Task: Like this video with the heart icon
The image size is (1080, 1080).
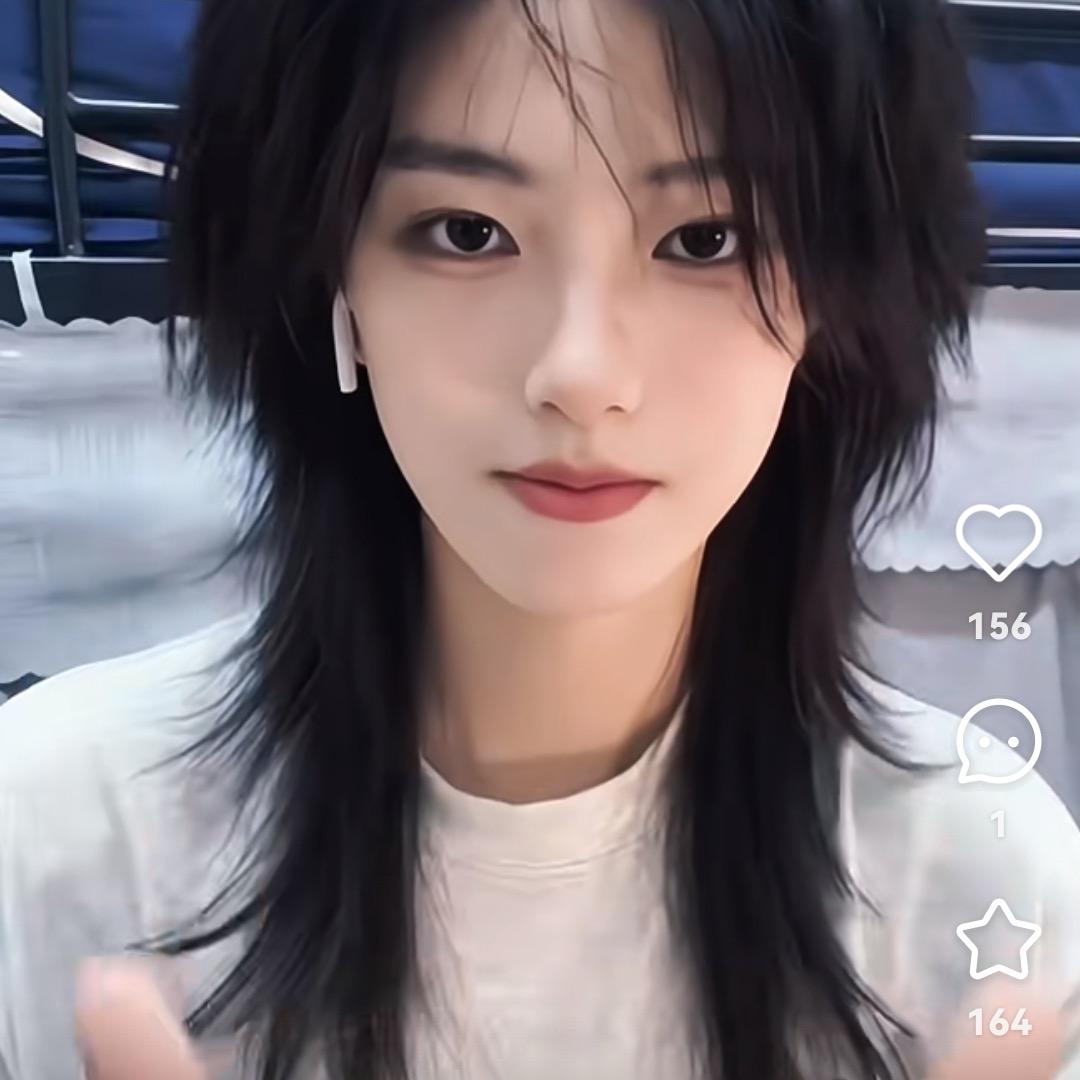Action: point(998,541)
